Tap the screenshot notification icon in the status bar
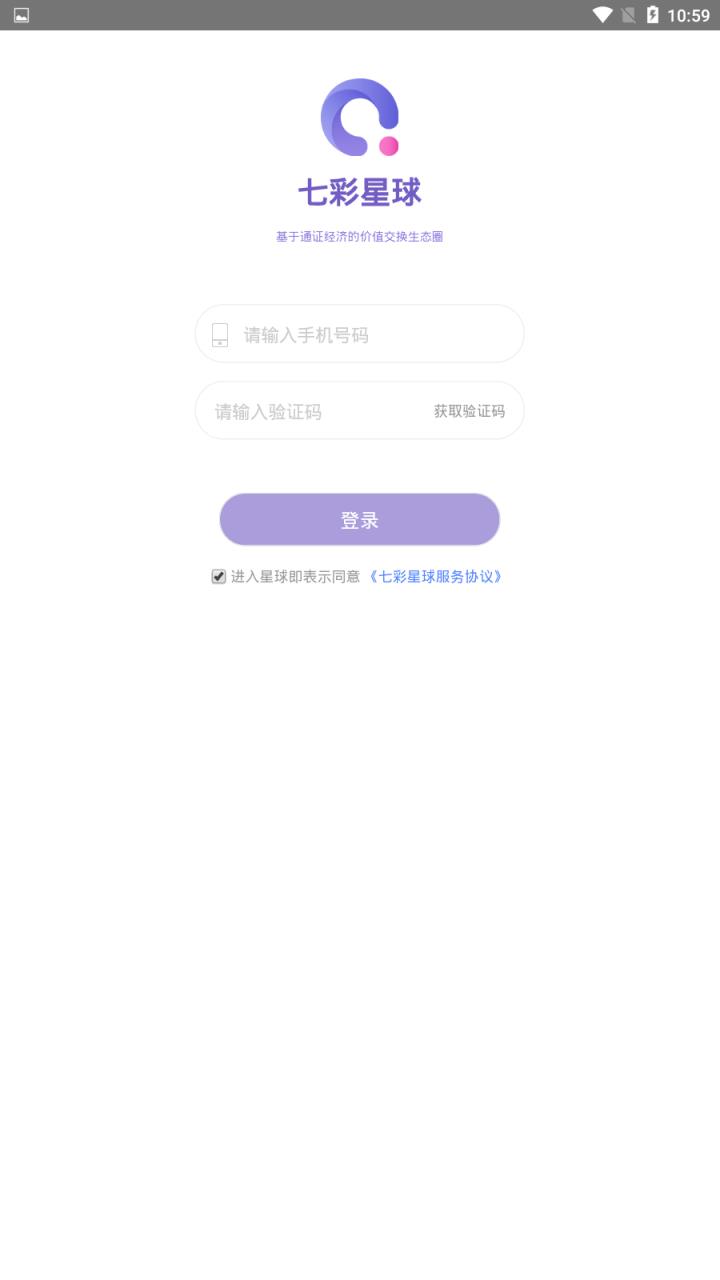 point(22,15)
